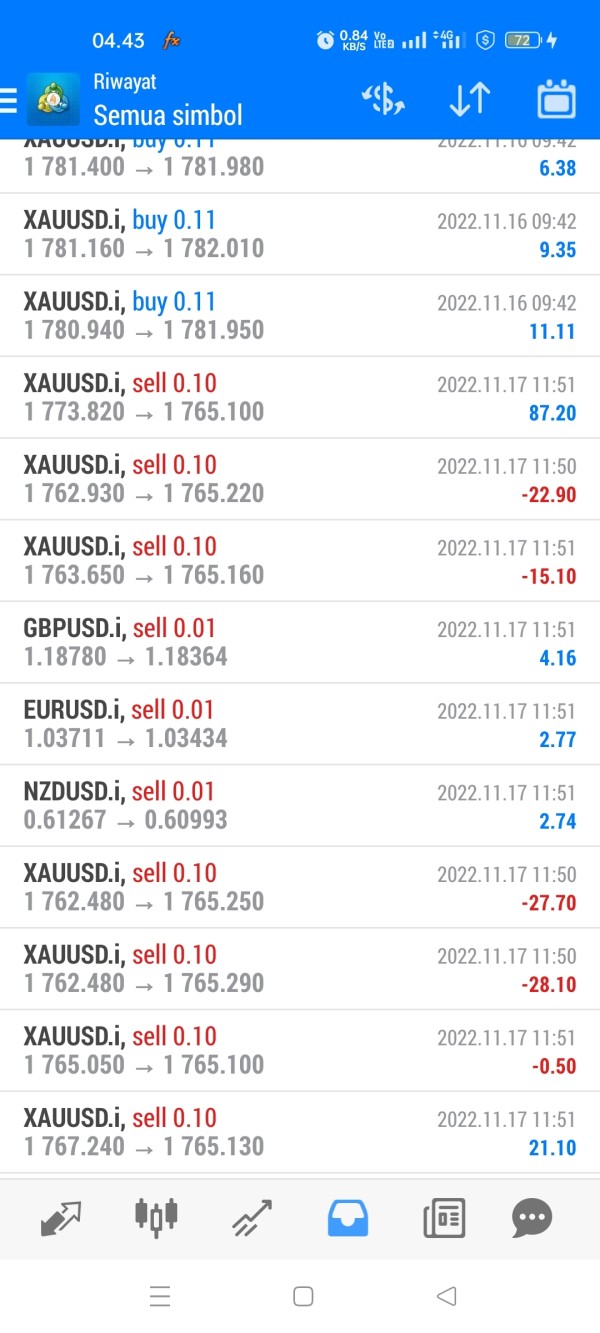
Task: Go to the system home screen
Action: click(x=303, y=1296)
